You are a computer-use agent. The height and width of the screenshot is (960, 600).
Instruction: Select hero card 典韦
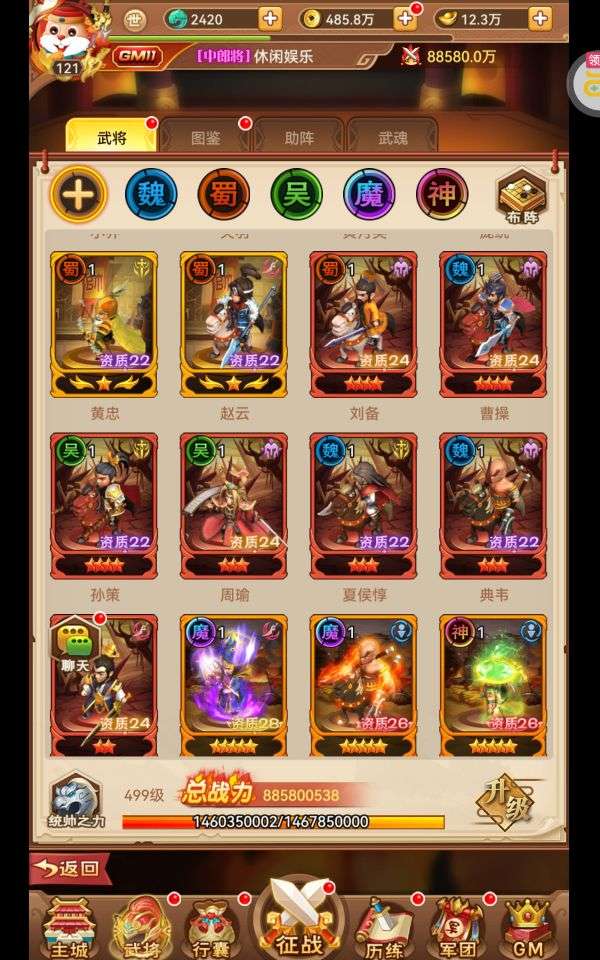pyautogui.click(x=493, y=506)
